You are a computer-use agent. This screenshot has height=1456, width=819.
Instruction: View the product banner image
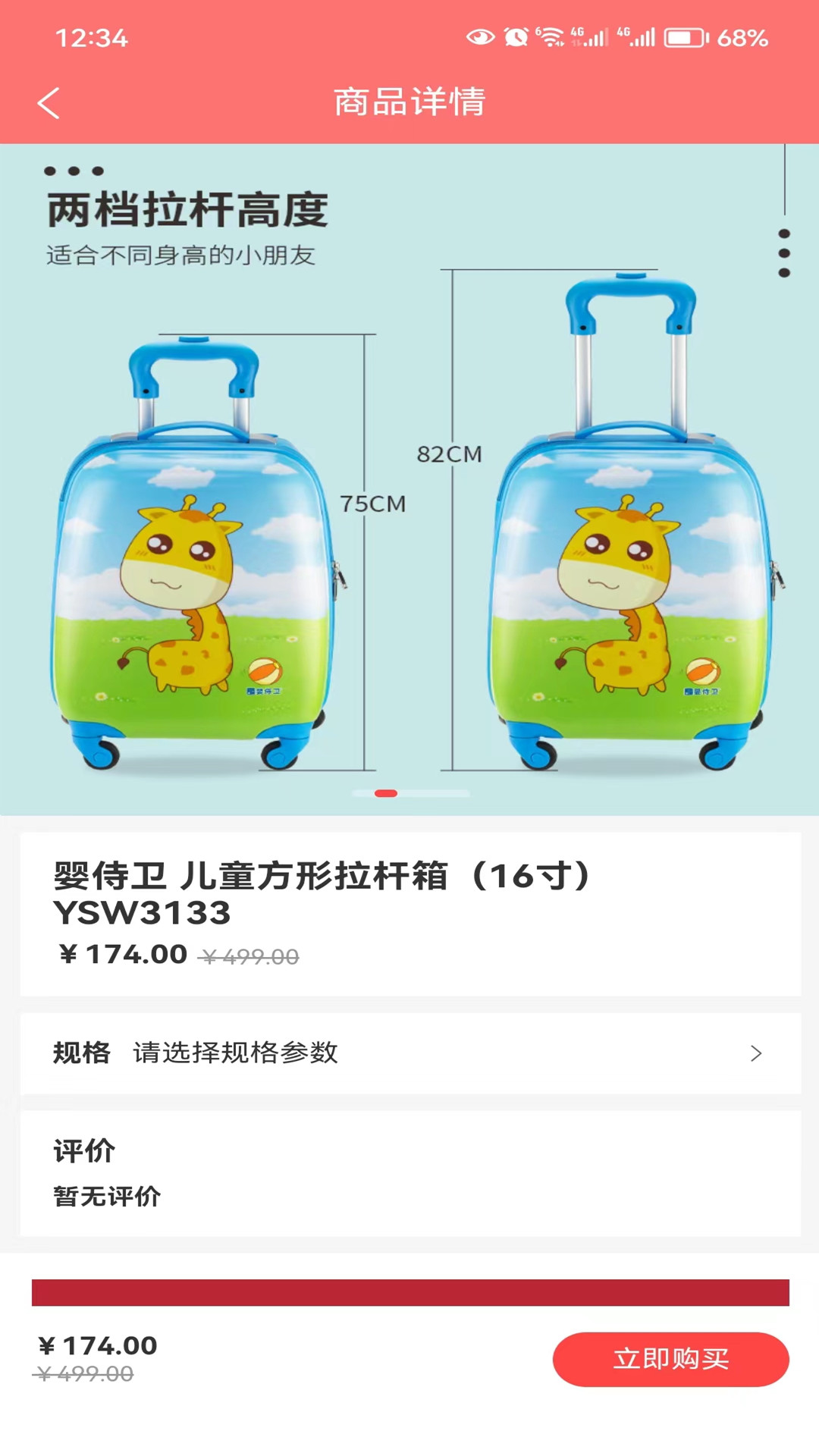[409, 479]
